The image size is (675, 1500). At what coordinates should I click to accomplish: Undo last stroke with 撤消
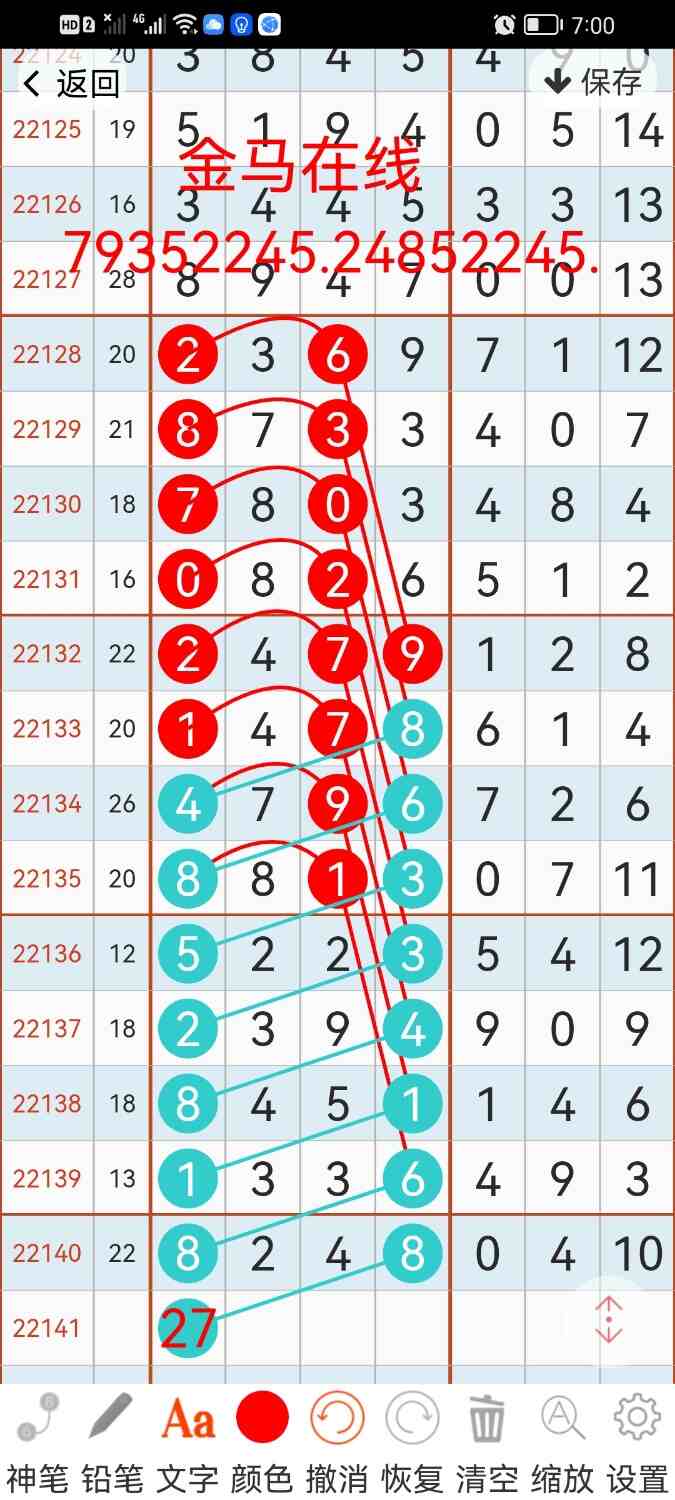click(x=337, y=1441)
